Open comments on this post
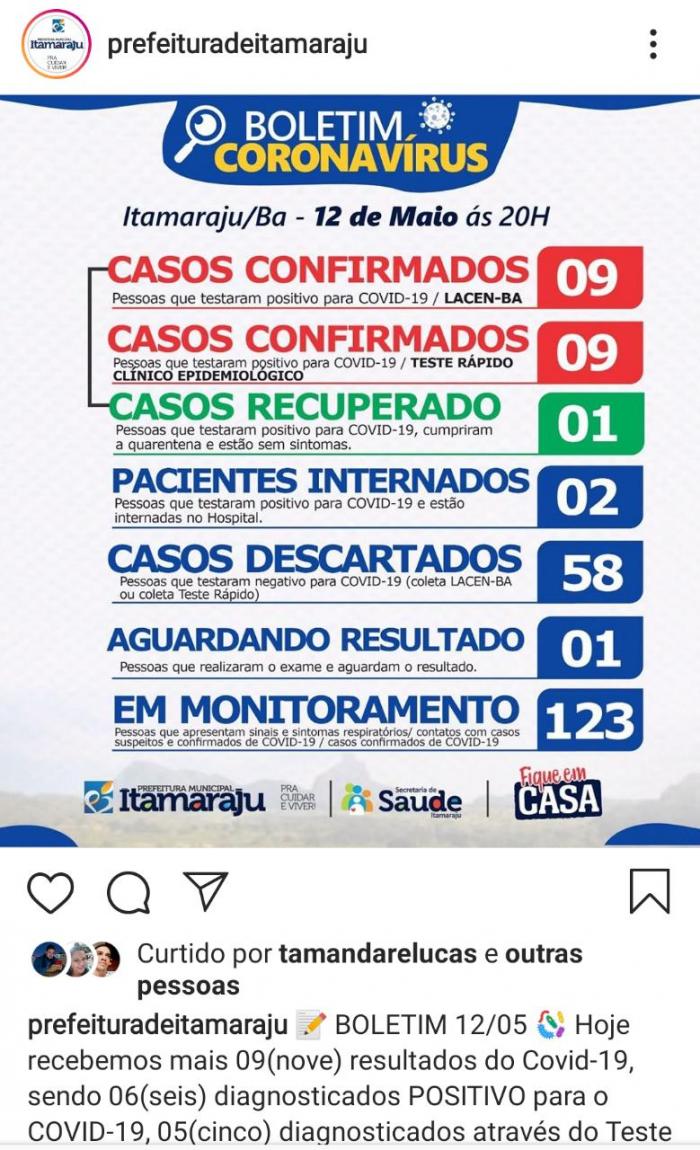Screen dimensions: 700x1150 [x=128, y=892]
